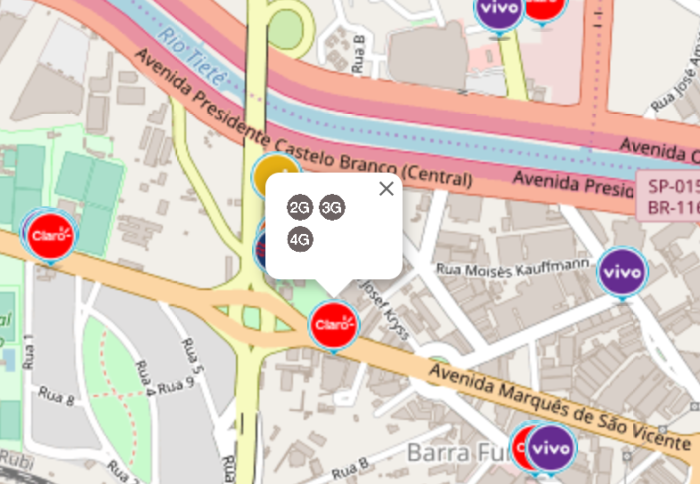Tap the Vivo marker above Rio Tietê avenue

click(x=498, y=12)
